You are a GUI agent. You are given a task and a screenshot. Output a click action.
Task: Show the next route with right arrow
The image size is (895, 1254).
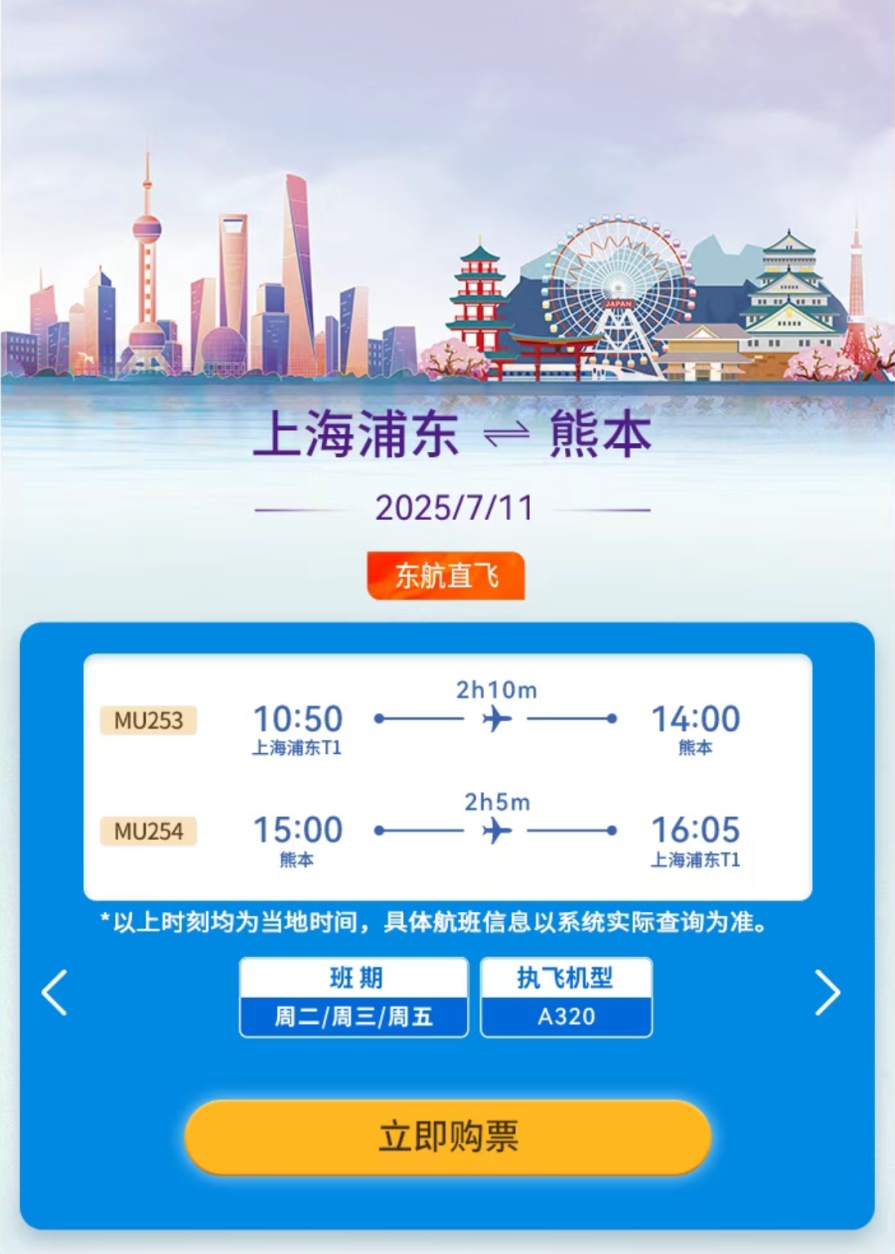click(x=827, y=993)
